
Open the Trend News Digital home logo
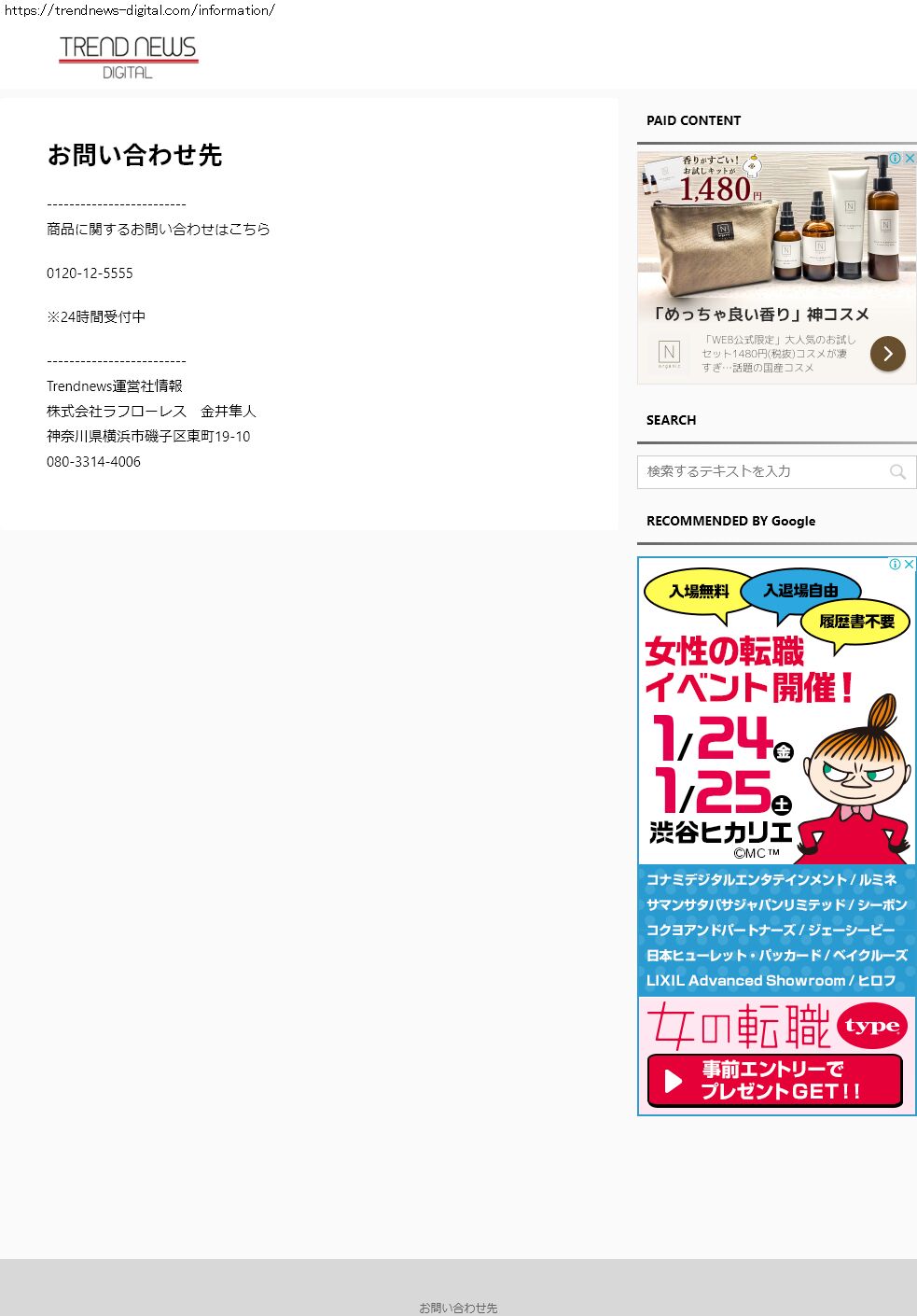[x=128, y=57]
